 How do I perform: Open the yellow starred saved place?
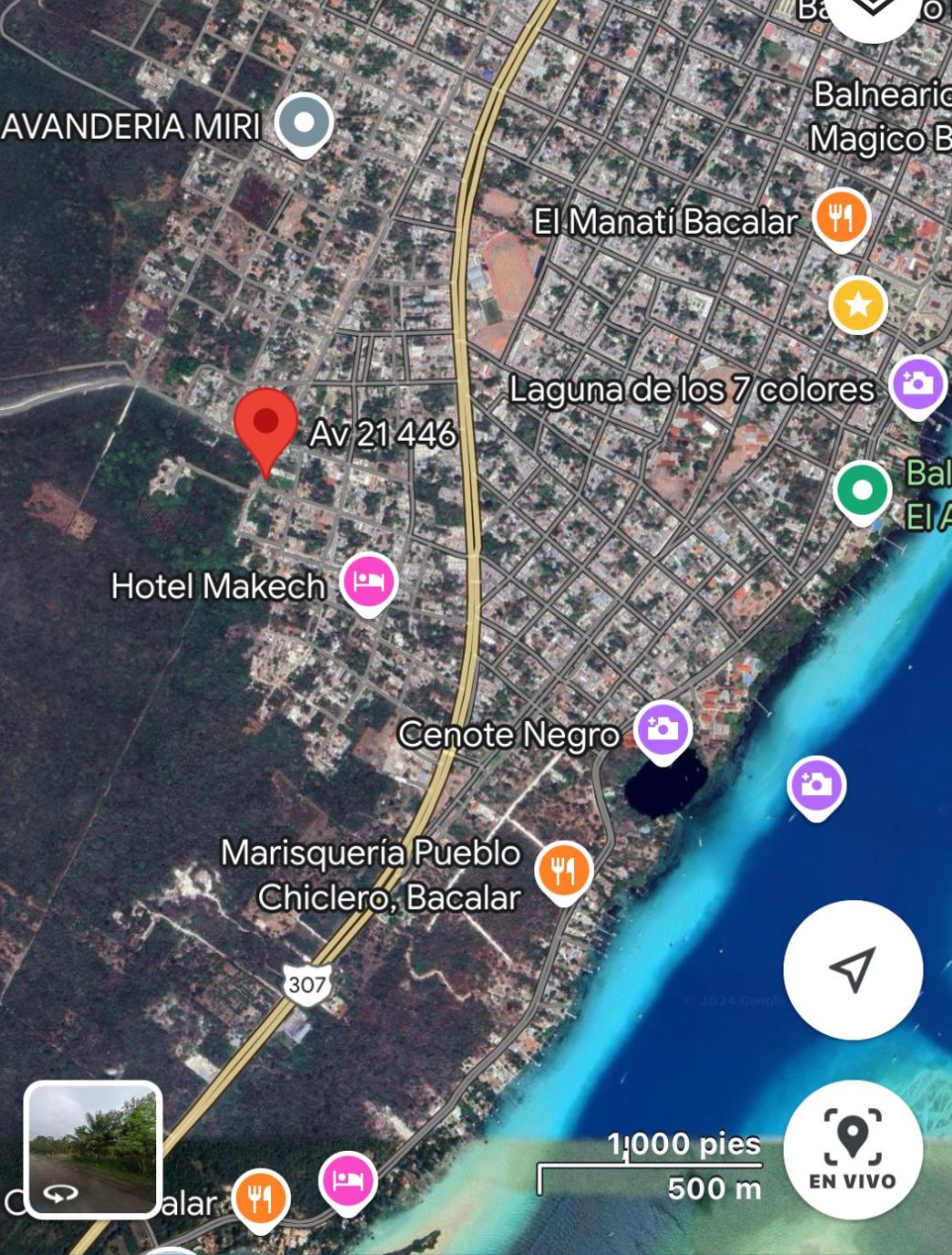tap(858, 305)
